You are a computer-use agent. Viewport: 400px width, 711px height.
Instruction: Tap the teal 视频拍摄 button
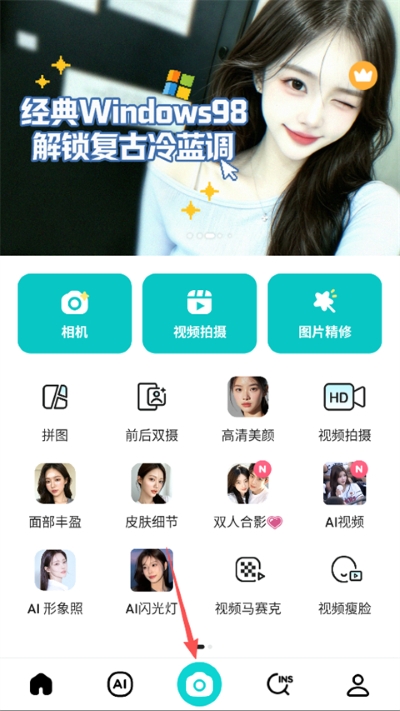(200, 313)
